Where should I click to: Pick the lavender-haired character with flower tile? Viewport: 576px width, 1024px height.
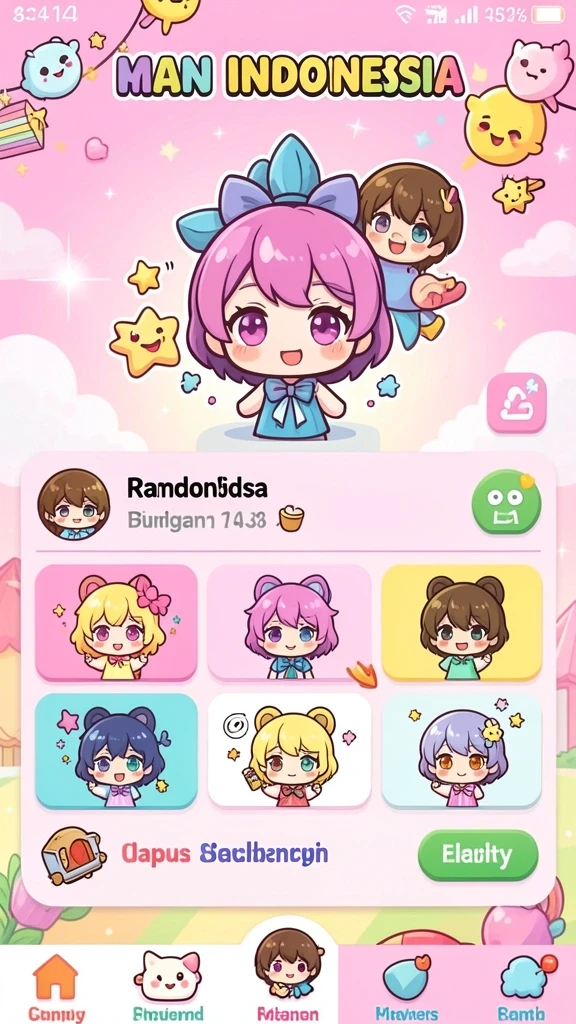tap(462, 750)
